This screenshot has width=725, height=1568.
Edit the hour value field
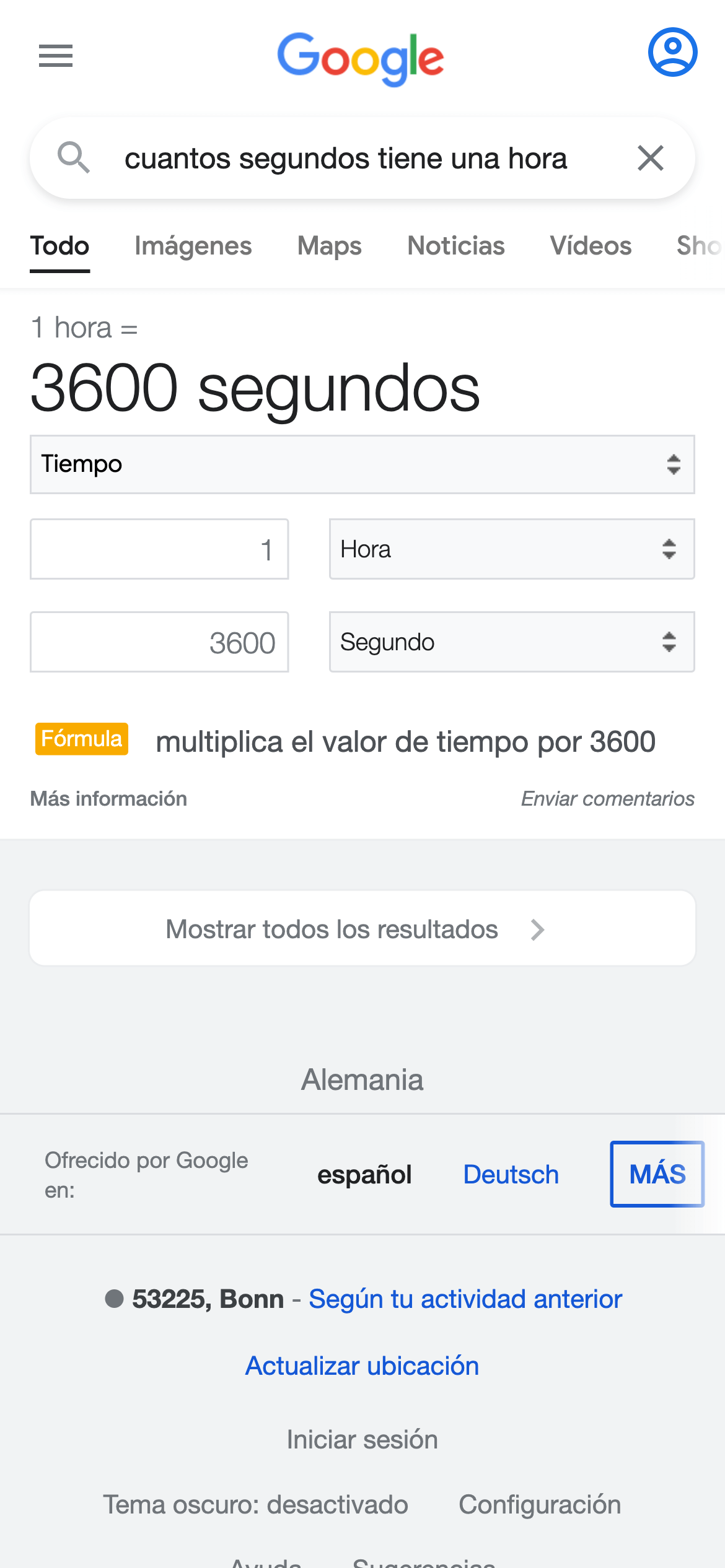[x=159, y=549]
